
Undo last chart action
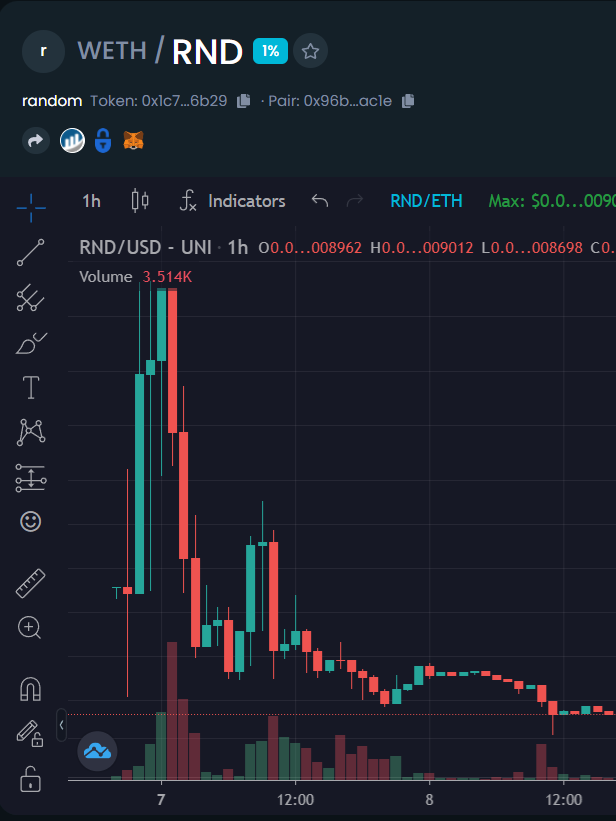tap(320, 201)
